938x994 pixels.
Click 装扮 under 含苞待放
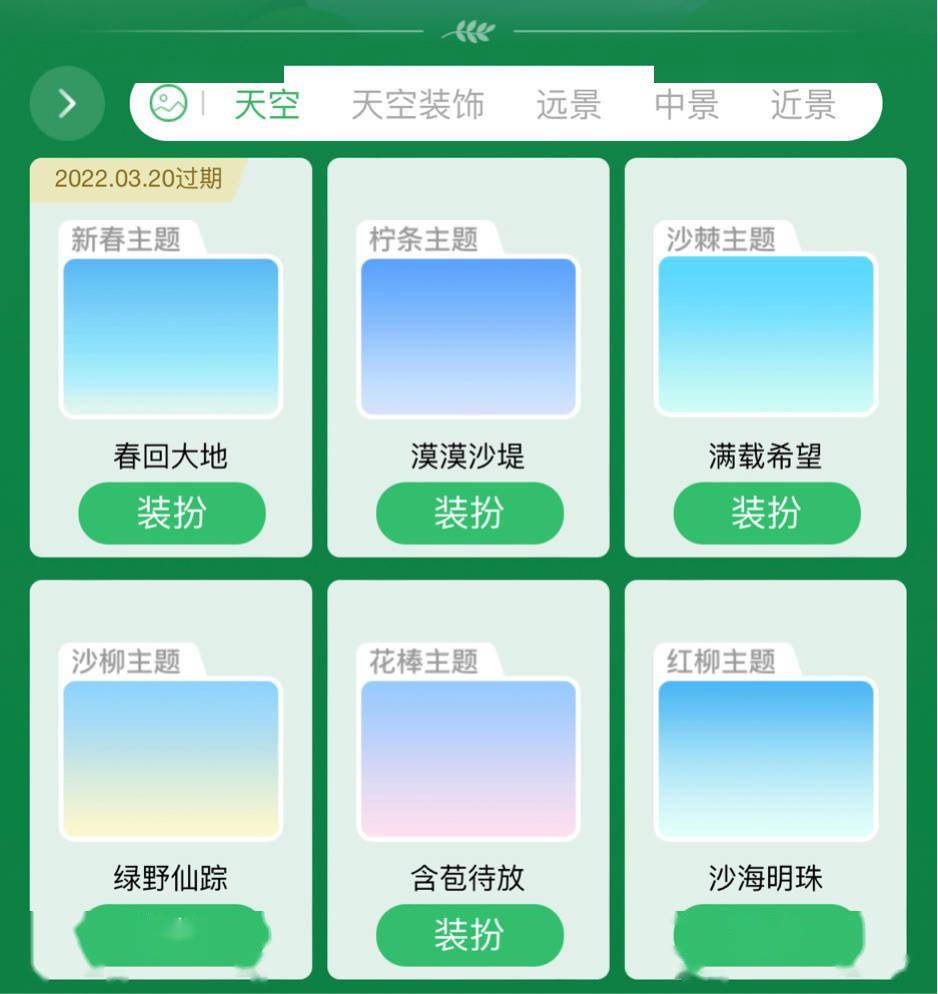469,936
